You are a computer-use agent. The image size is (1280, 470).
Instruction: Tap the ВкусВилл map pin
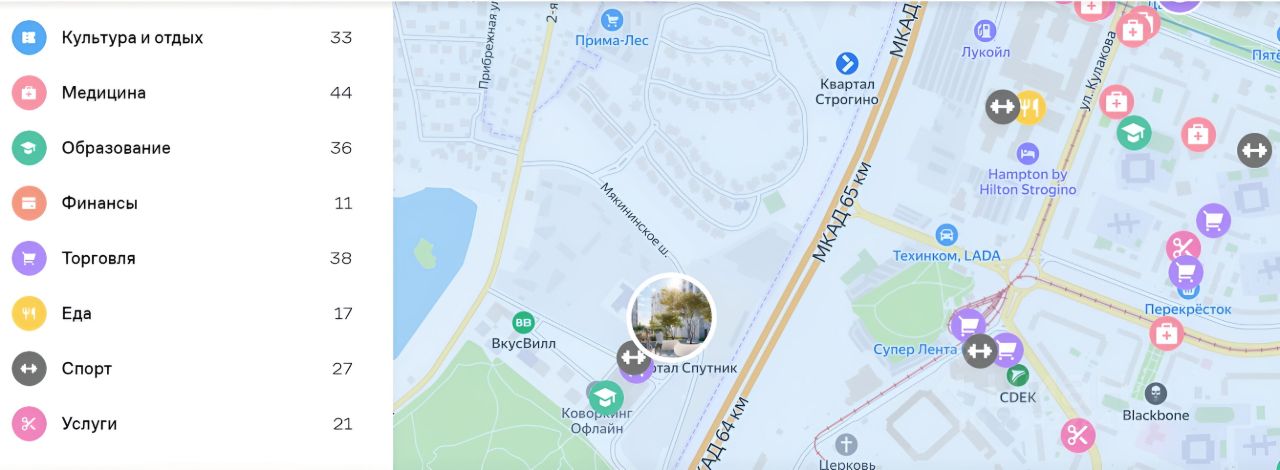click(x=523, y=323)
